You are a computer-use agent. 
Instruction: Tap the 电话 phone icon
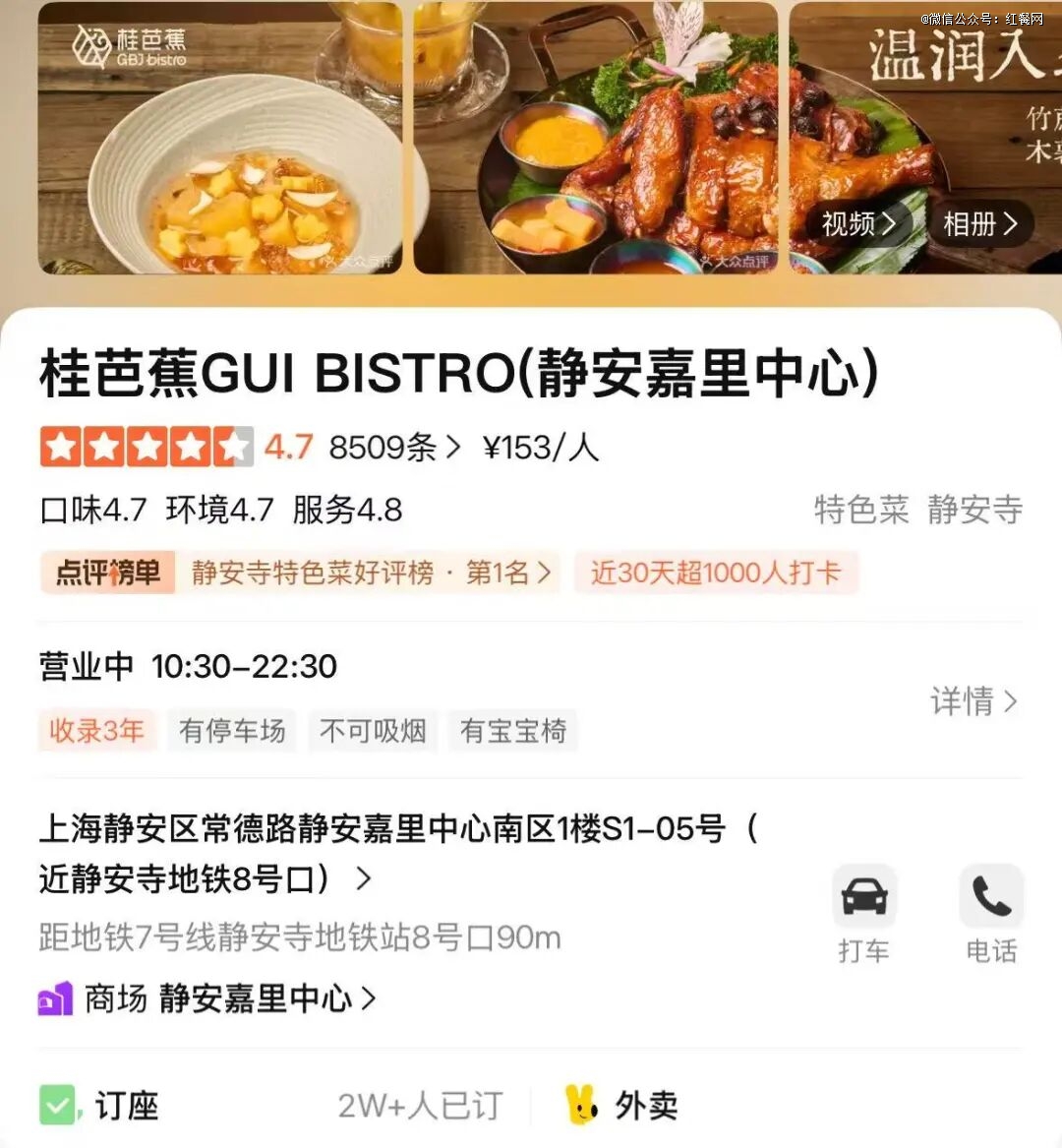point(991,897)
